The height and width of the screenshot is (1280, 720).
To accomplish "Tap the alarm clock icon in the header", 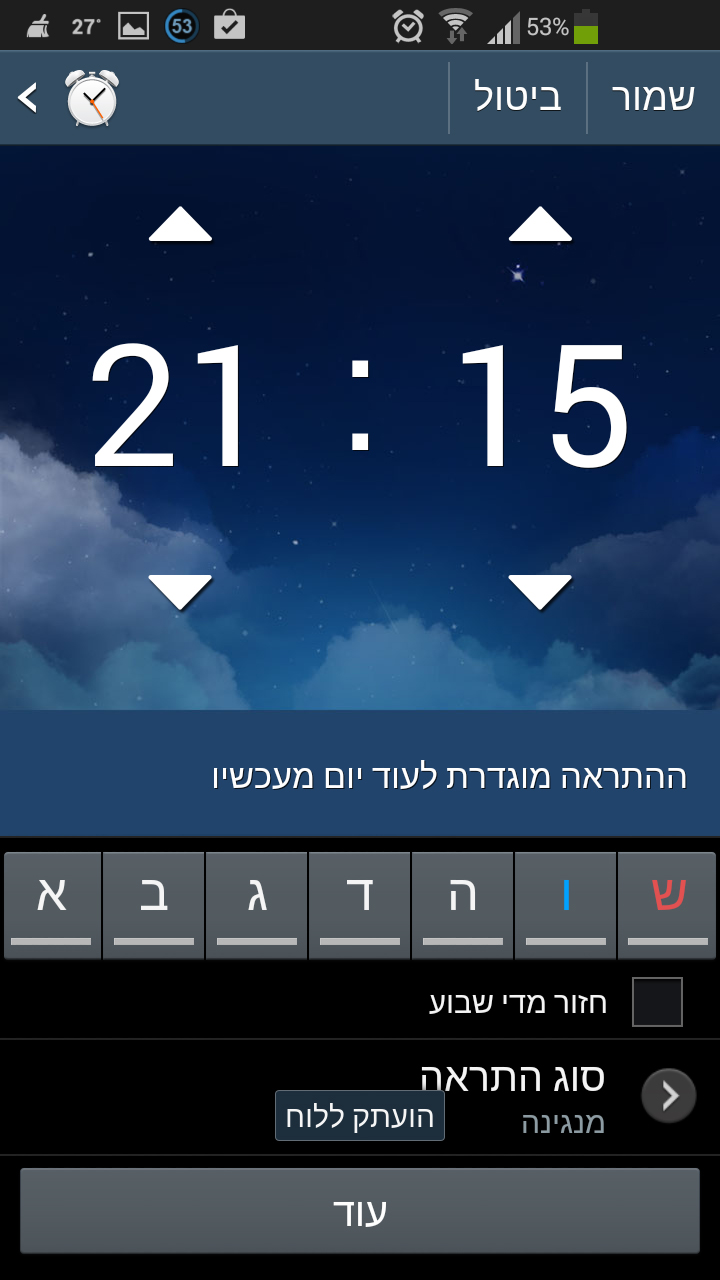I will 92,97.
